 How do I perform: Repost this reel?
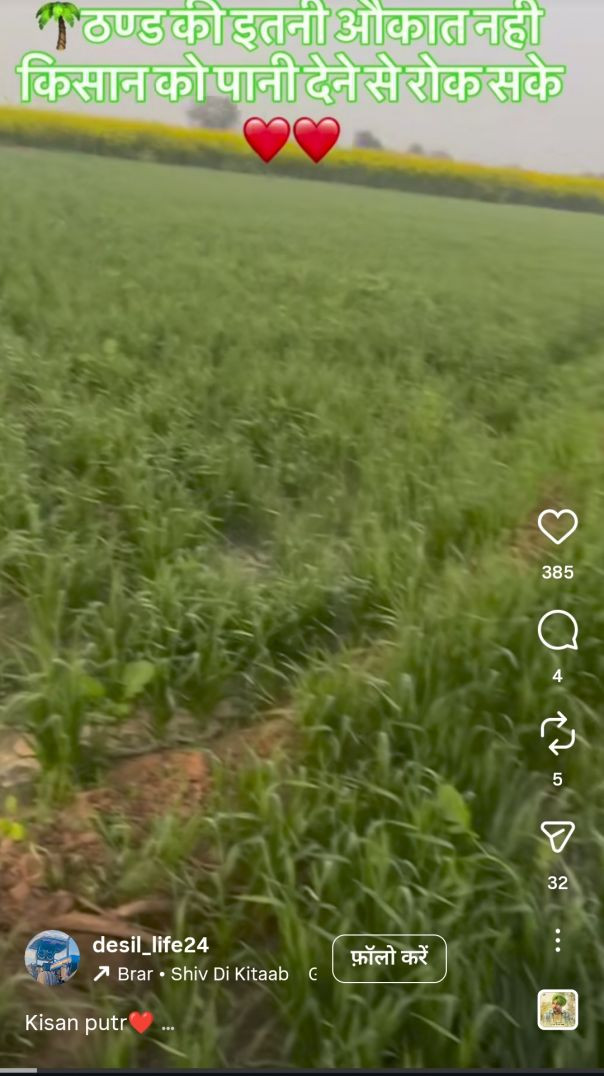(557, 734)
